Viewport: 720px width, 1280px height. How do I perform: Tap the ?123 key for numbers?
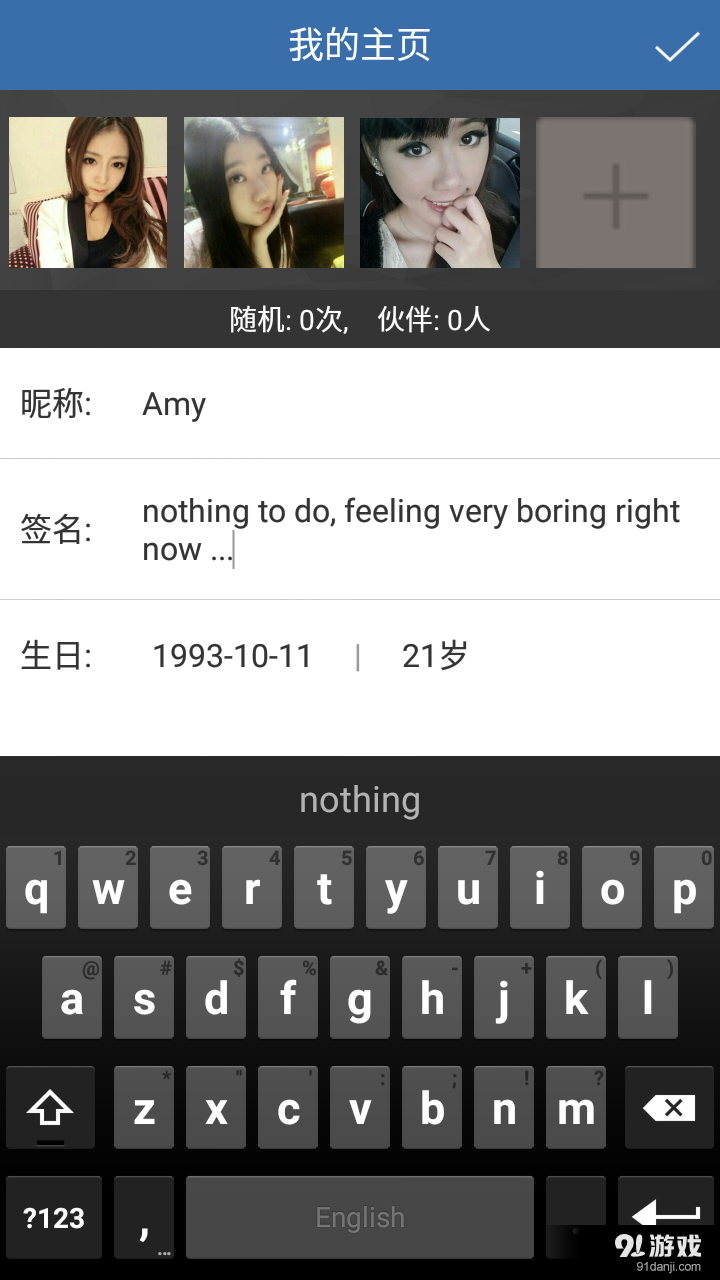point(54,1217)
